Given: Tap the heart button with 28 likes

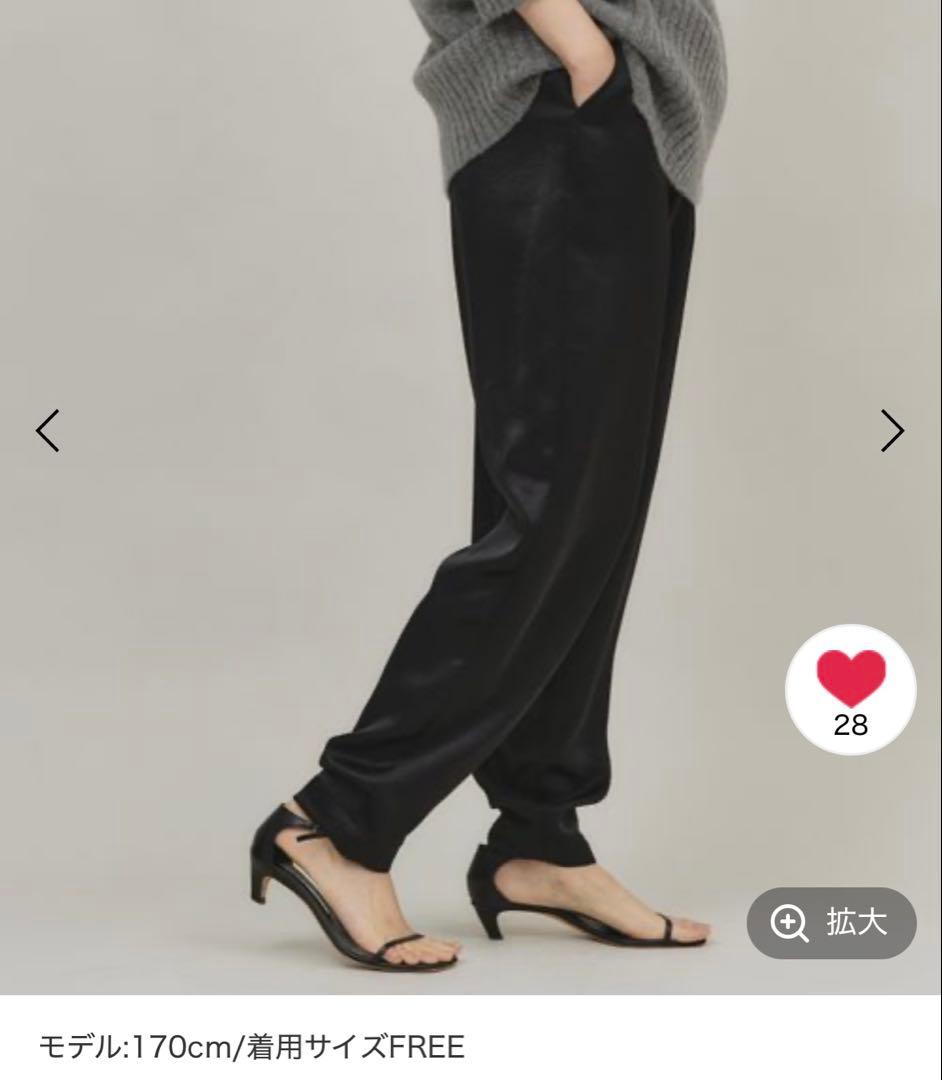Looking at the screenshot, I should pos(851,691).
